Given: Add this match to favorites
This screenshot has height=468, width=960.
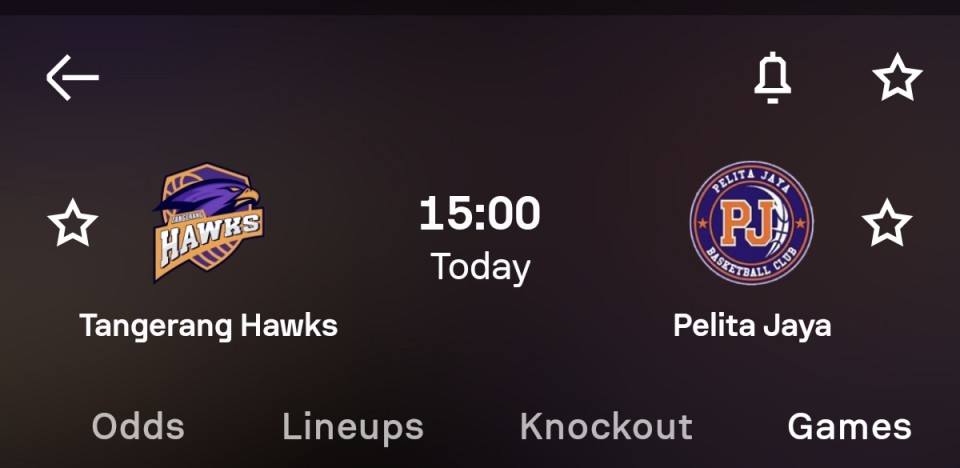Looking at the screenshot, I should 897,78.
